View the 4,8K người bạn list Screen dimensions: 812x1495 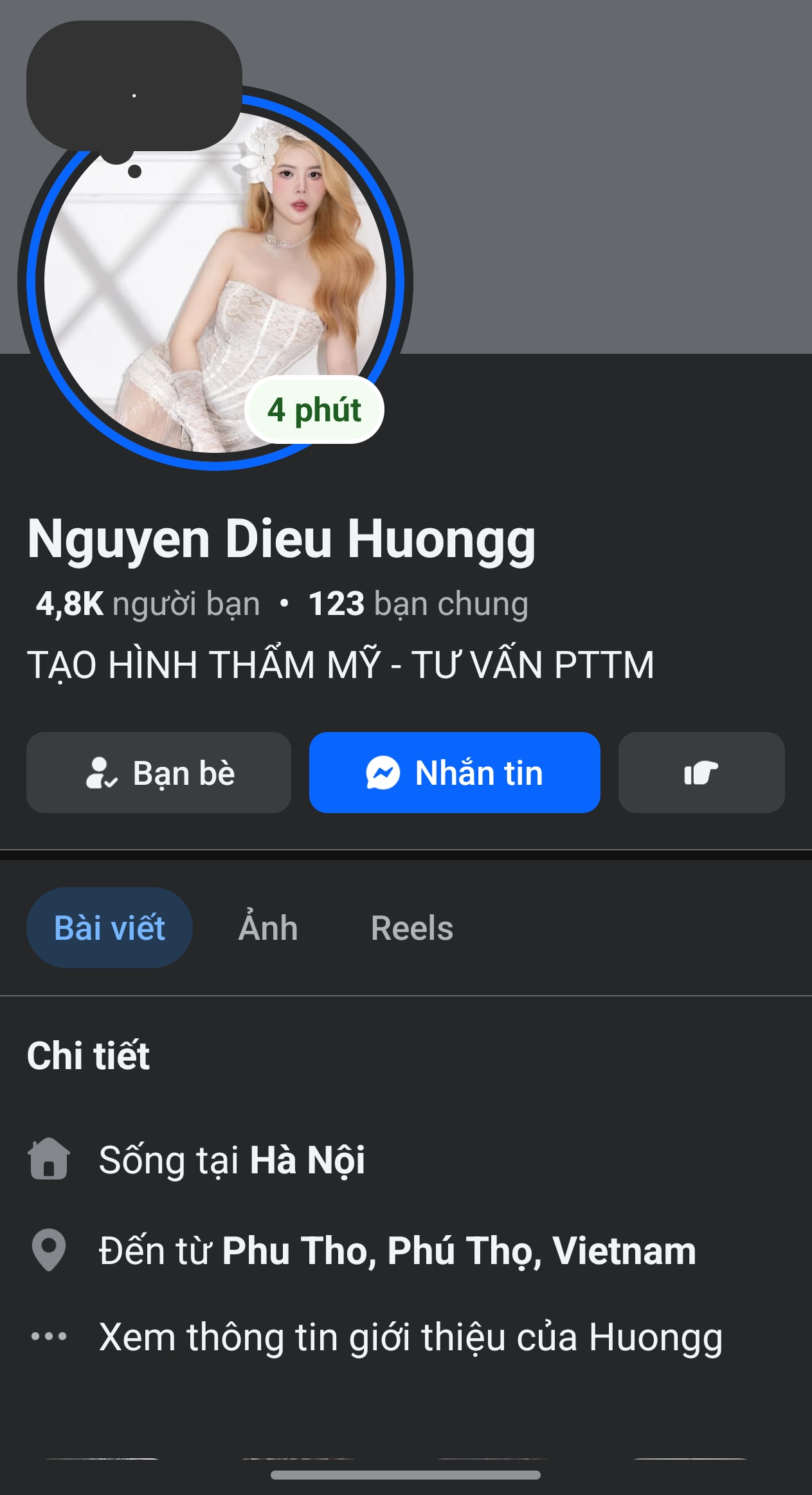[148, 604]
